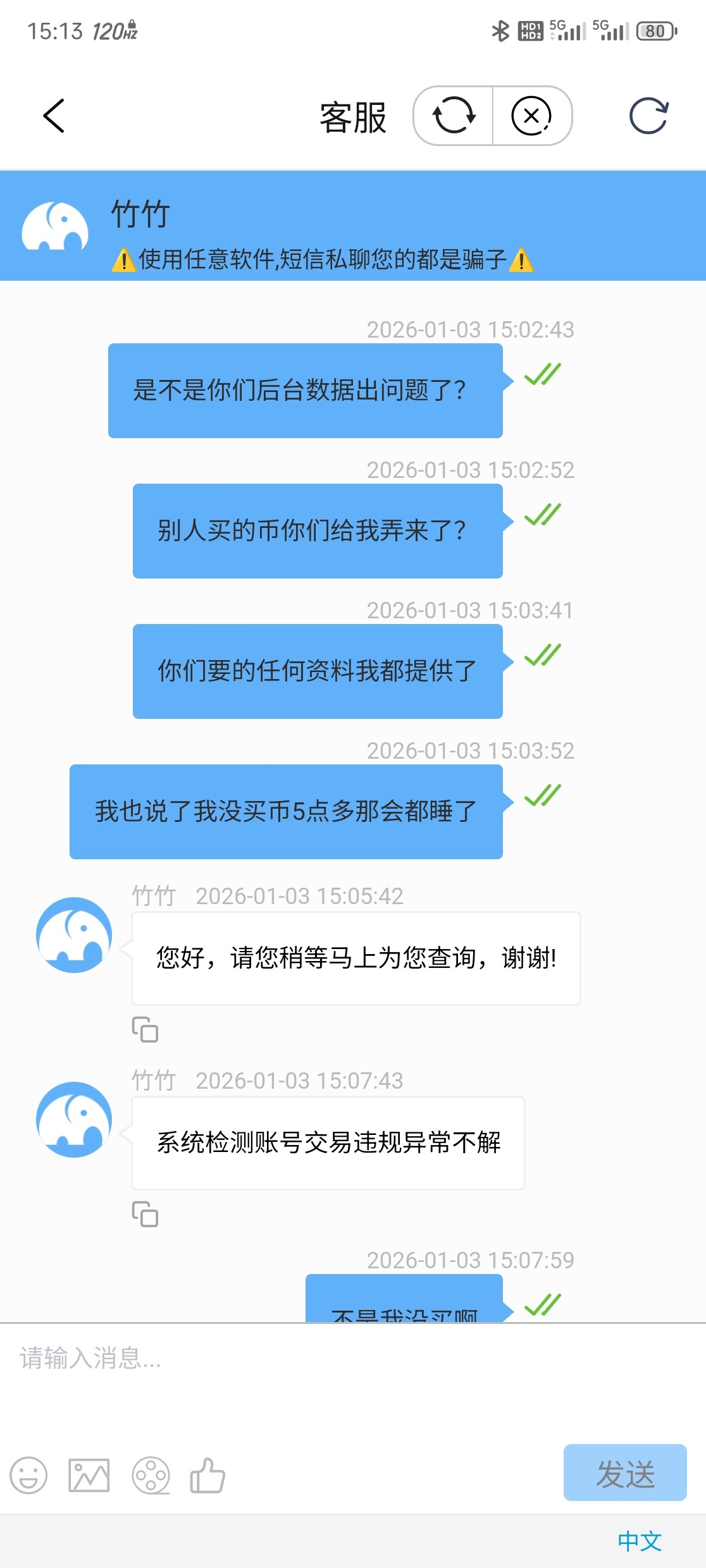706x1568 pixels.
Task: Select the scam warning banner text
Action: click(x=324, y=260)
